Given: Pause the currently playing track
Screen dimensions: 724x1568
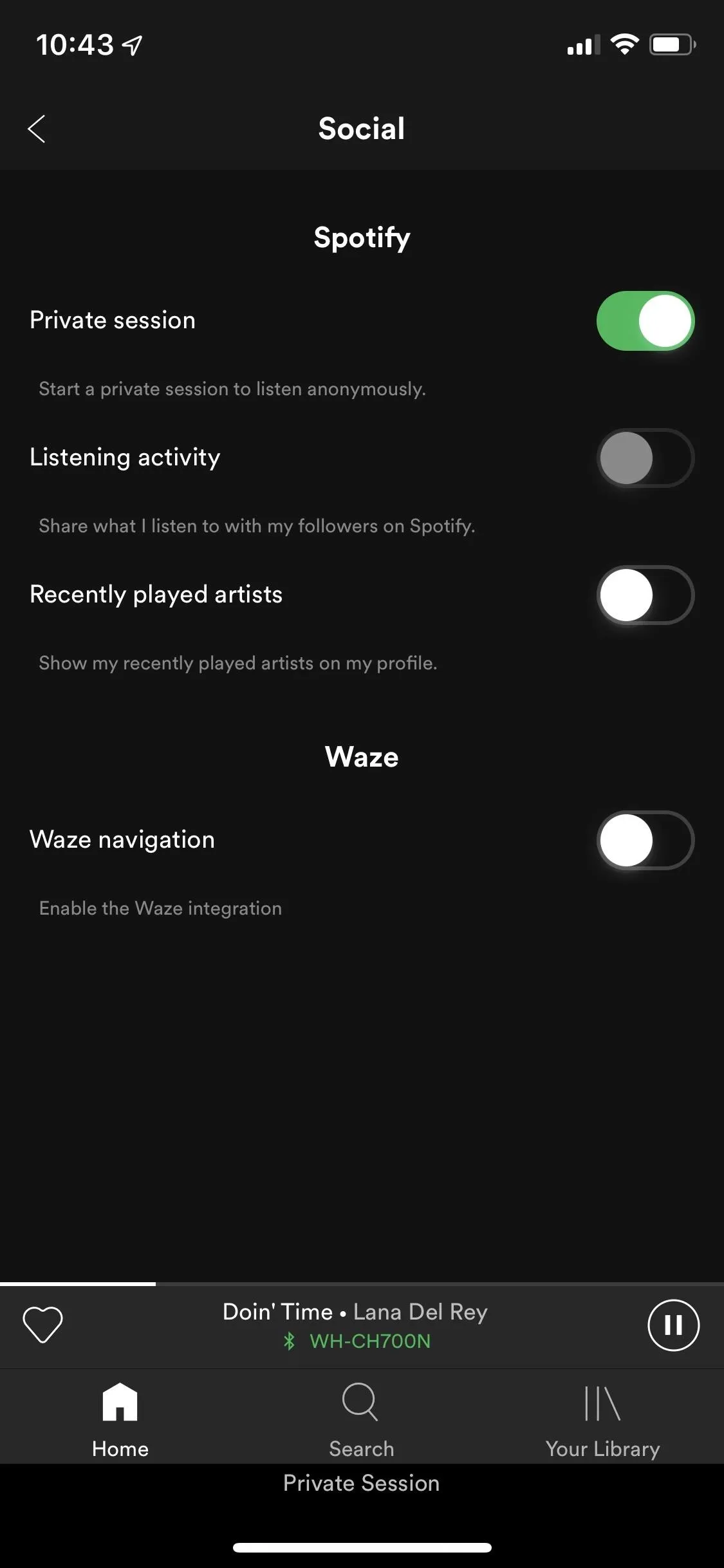Looking at the screenshot, I should click(673, 1325).
